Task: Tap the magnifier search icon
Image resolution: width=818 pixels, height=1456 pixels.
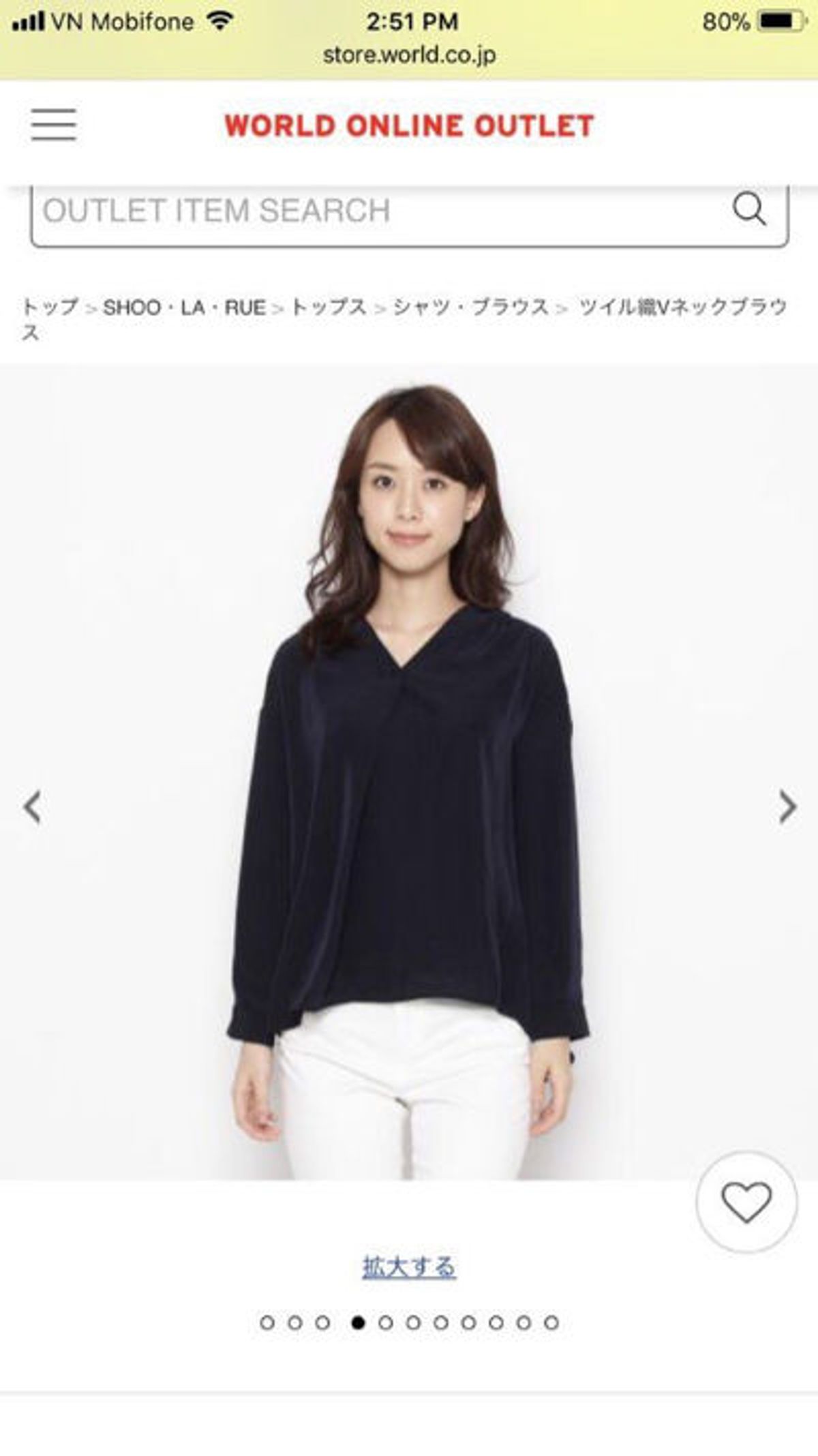Action: [749, 209]
